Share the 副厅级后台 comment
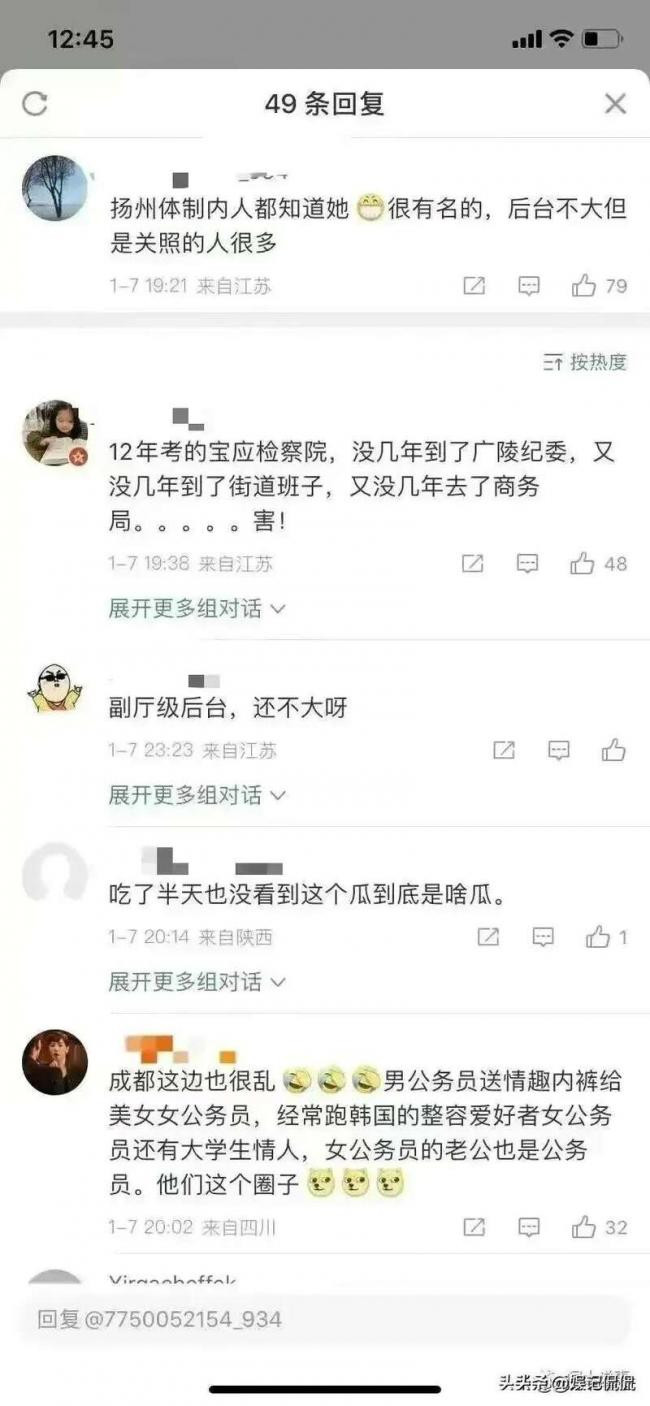Viewport: 650px width, 1406px height. tap(505, 750)
